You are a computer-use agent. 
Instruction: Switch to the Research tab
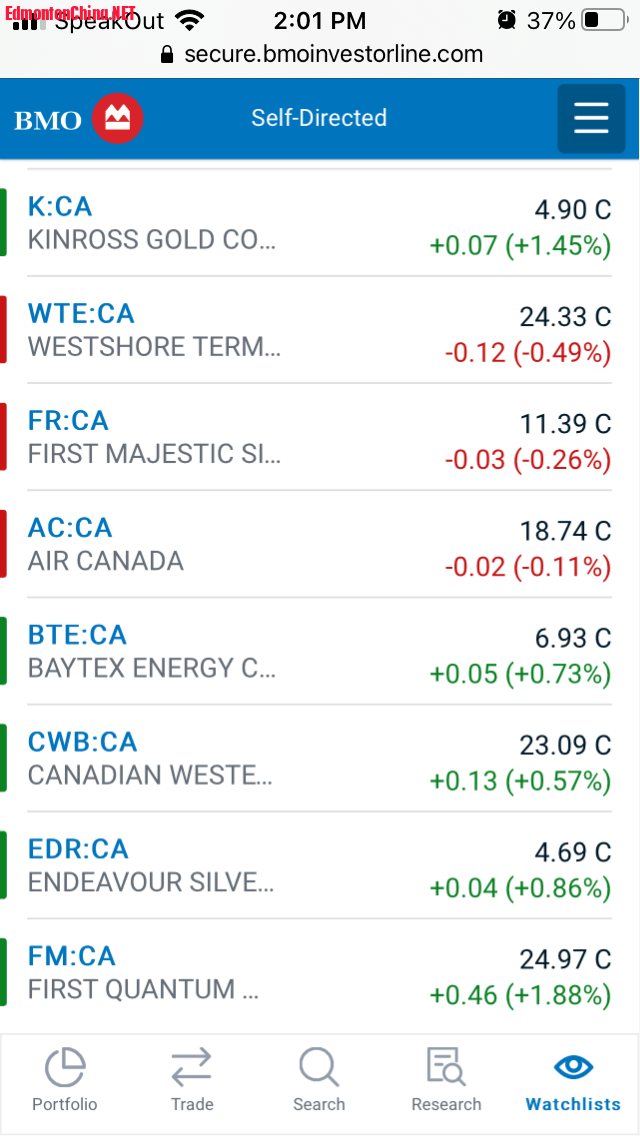click(446, 1080)
